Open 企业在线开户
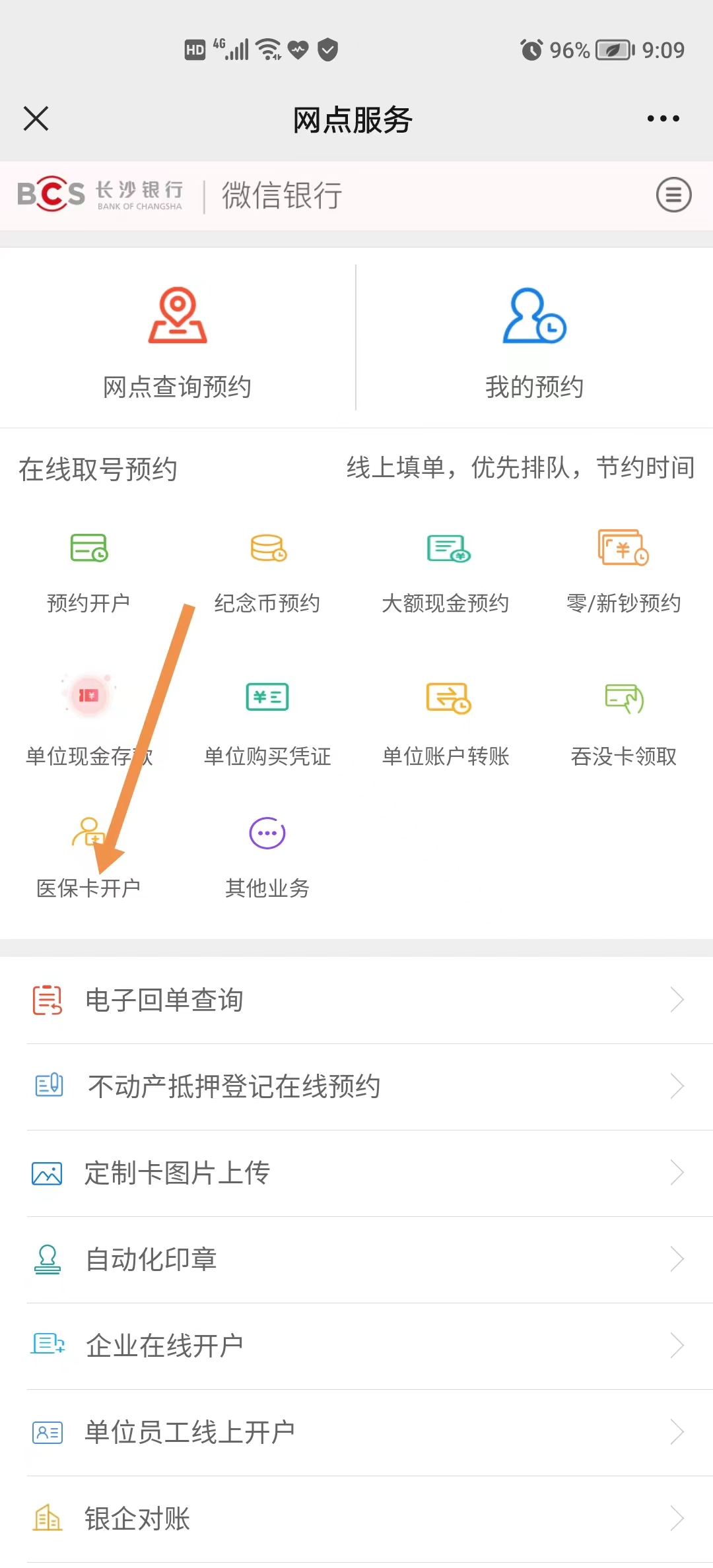The height and width of the screenshot is (1568, 713). [356, 1346]
